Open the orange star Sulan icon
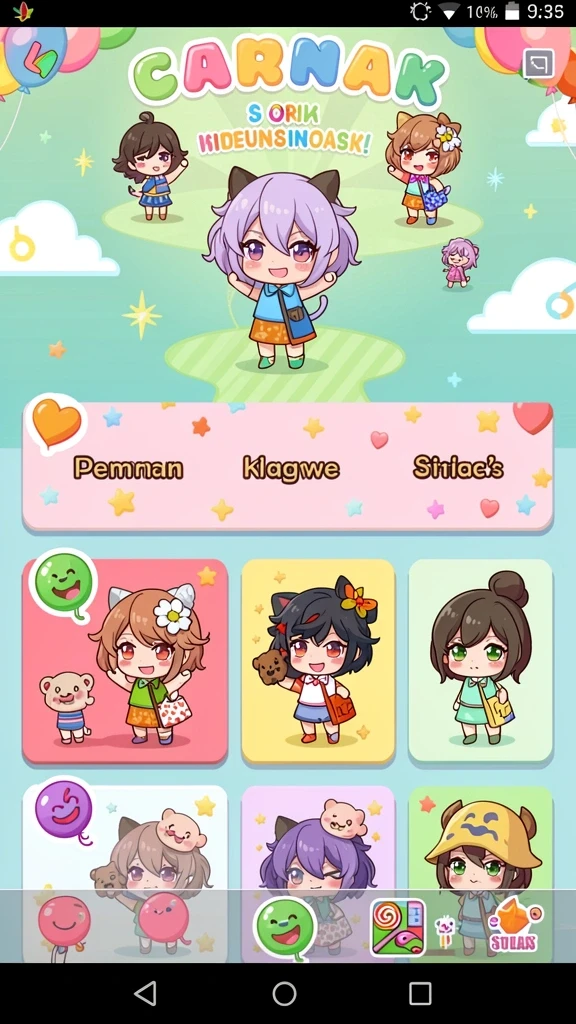Screen dimensions: 576x1024 tap(515, 925)
